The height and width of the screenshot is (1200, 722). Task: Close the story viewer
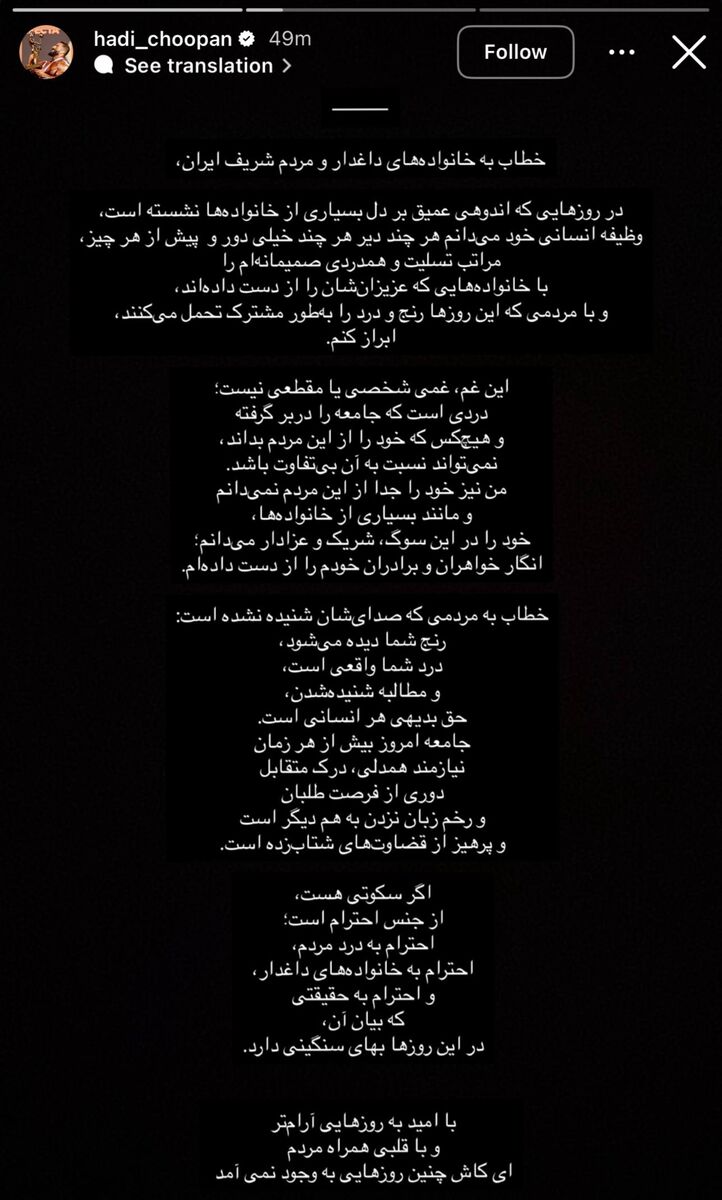point(689,52)
